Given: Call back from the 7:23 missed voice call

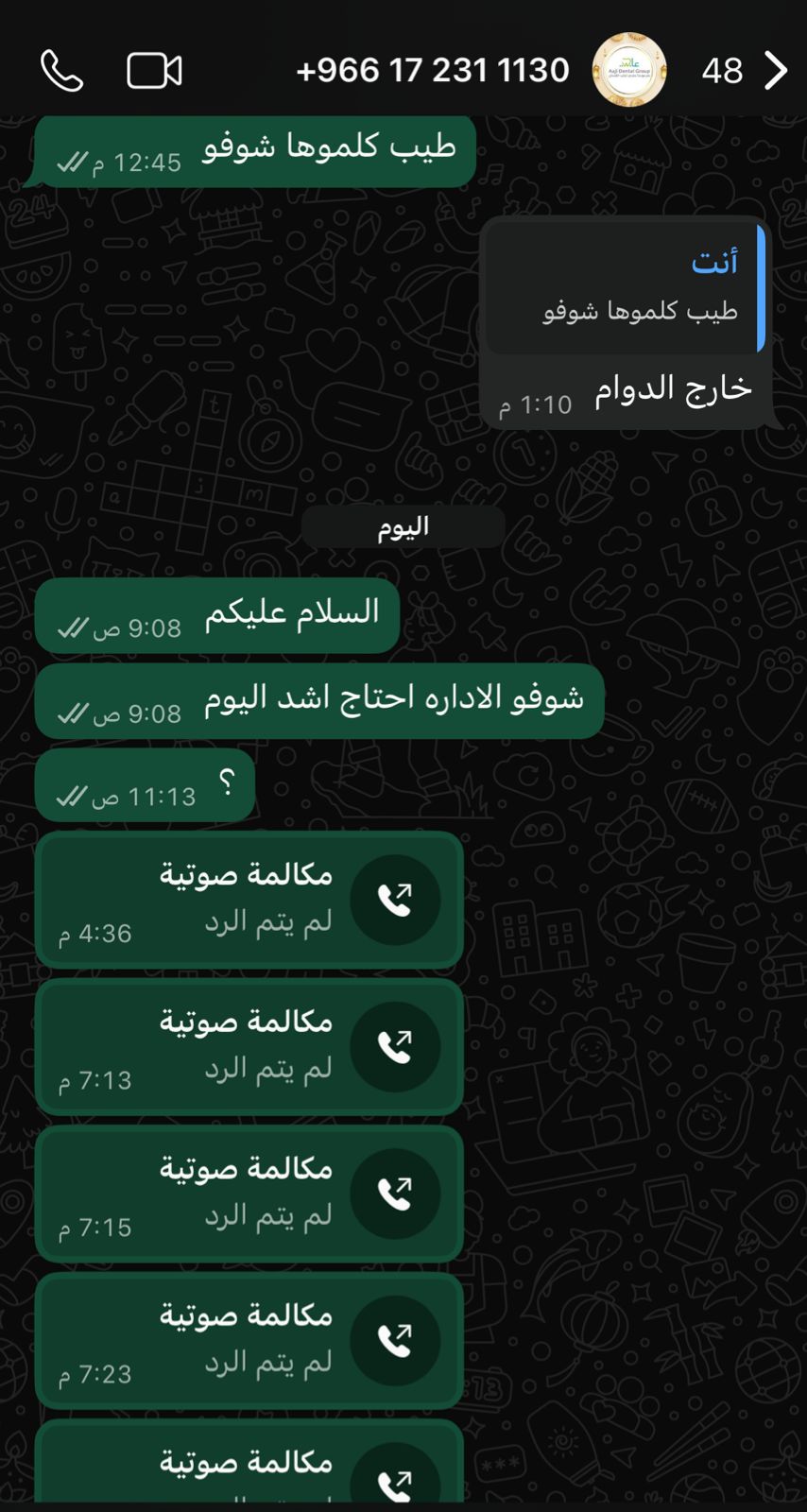Looking at the screenshot, I should (395, 1340).
